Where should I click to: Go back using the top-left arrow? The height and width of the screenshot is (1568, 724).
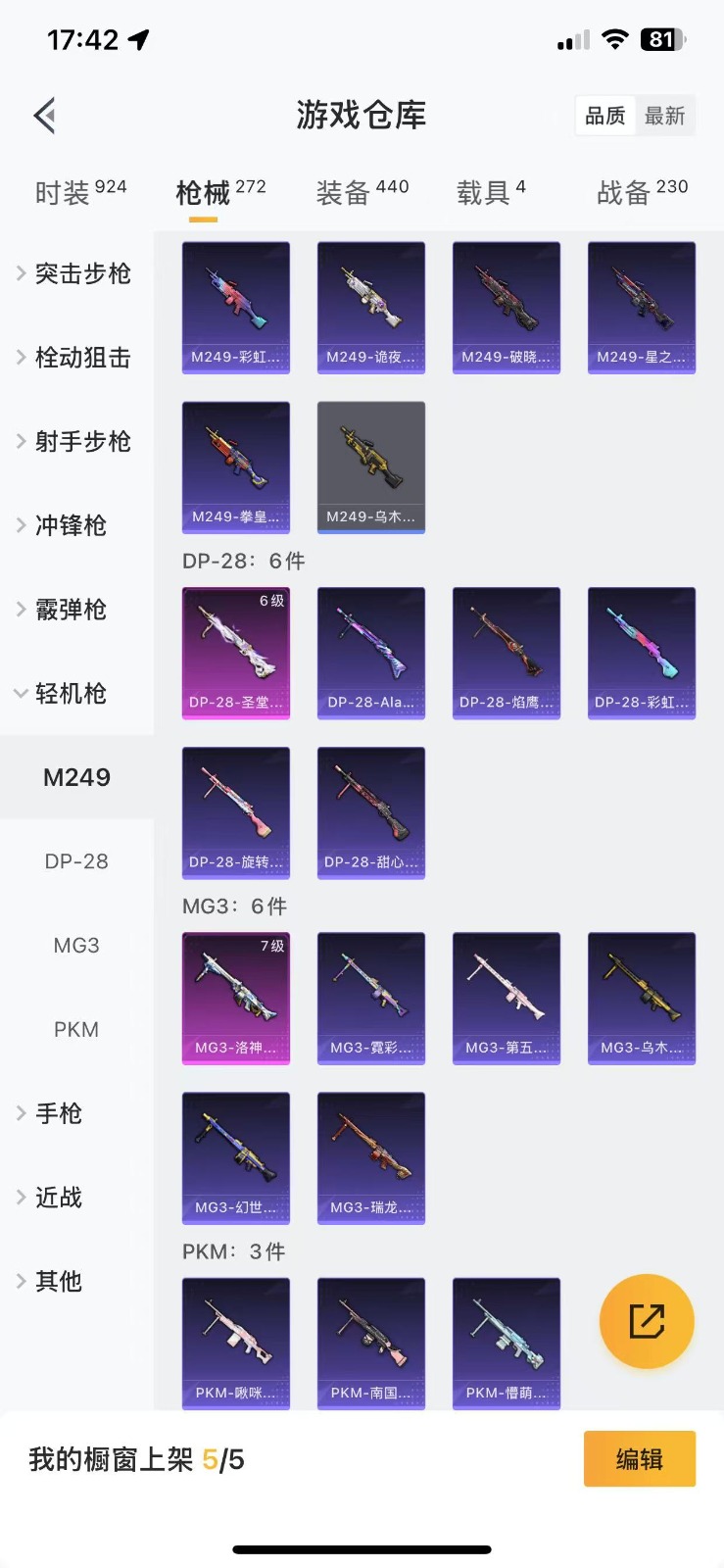click(x=45, y=116)
